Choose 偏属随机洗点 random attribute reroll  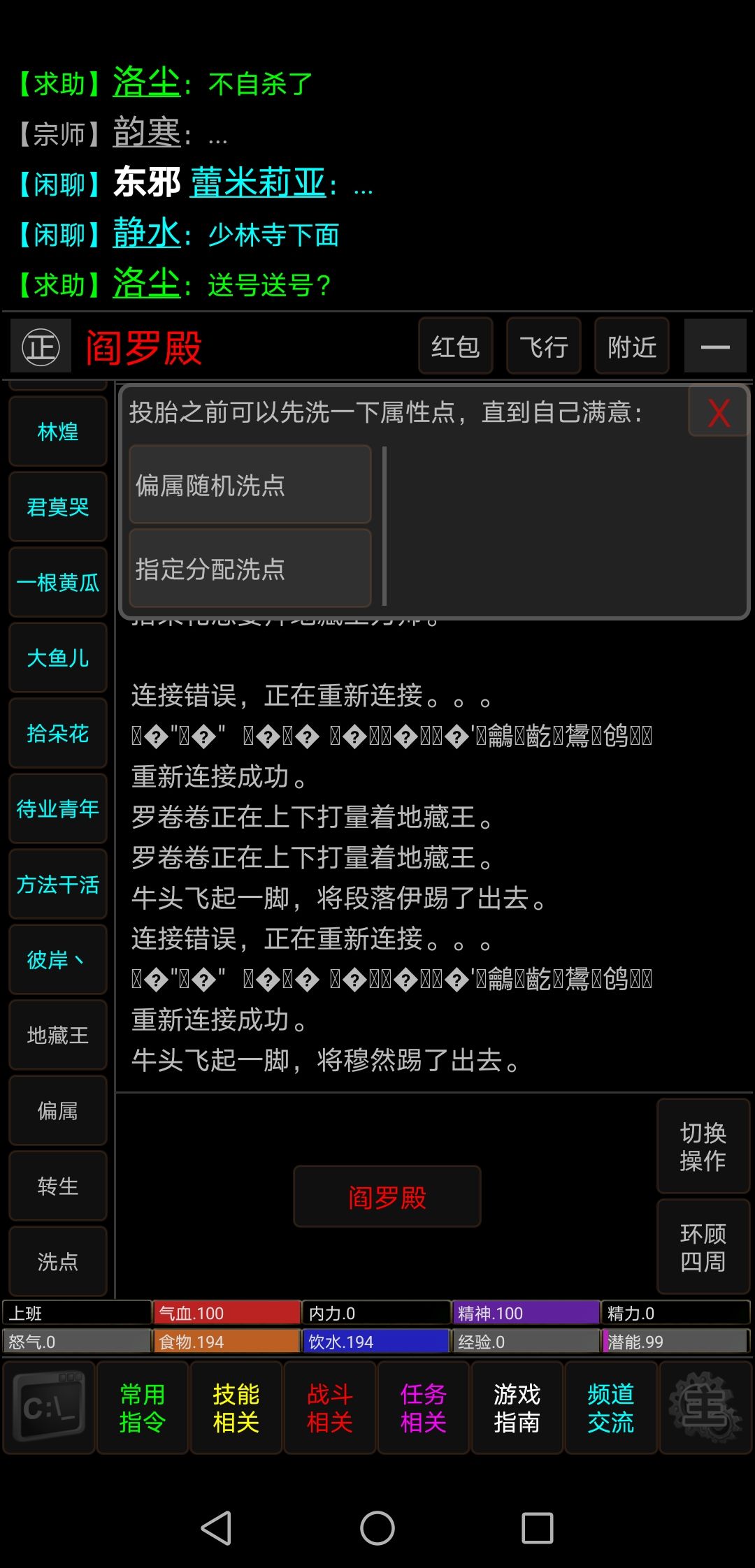tap(250, 486)
